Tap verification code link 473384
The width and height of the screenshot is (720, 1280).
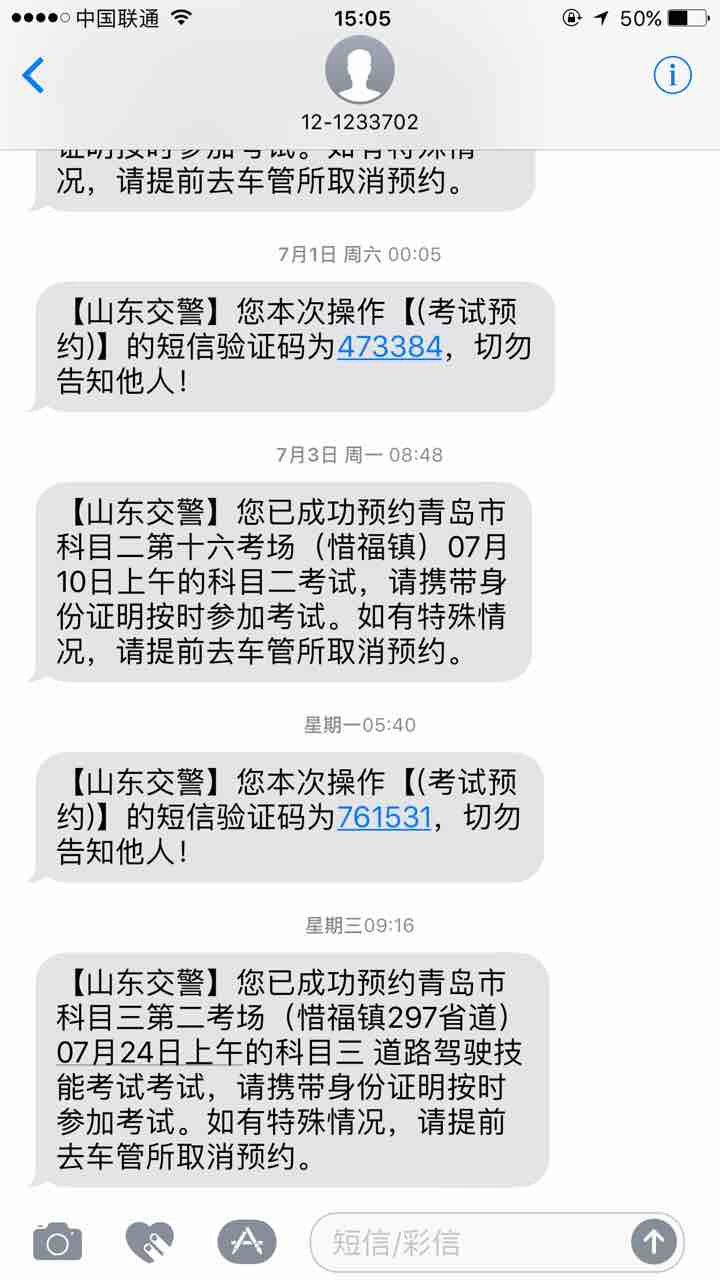coord(389,347)
